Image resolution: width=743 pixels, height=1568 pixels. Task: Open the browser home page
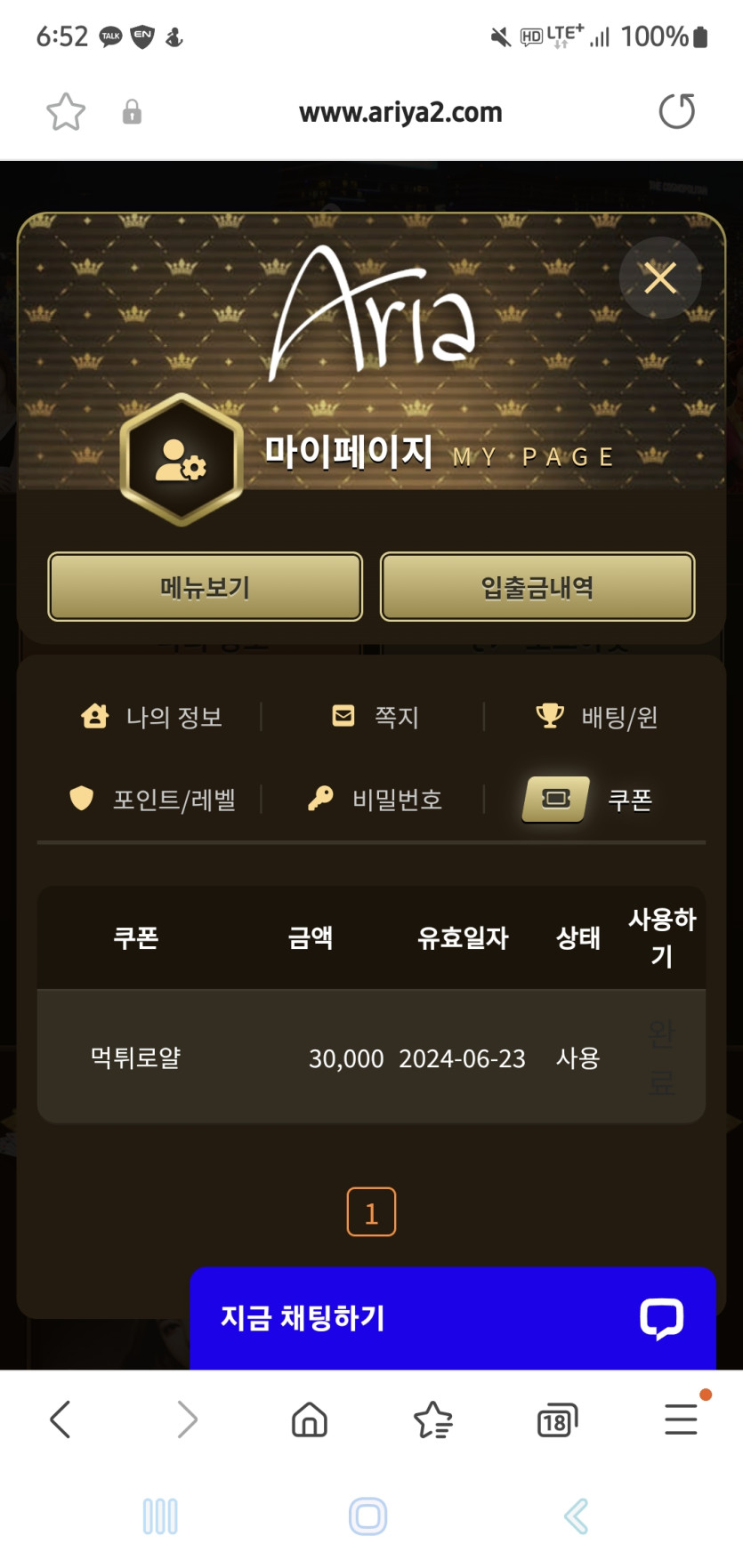point(310,1419)
